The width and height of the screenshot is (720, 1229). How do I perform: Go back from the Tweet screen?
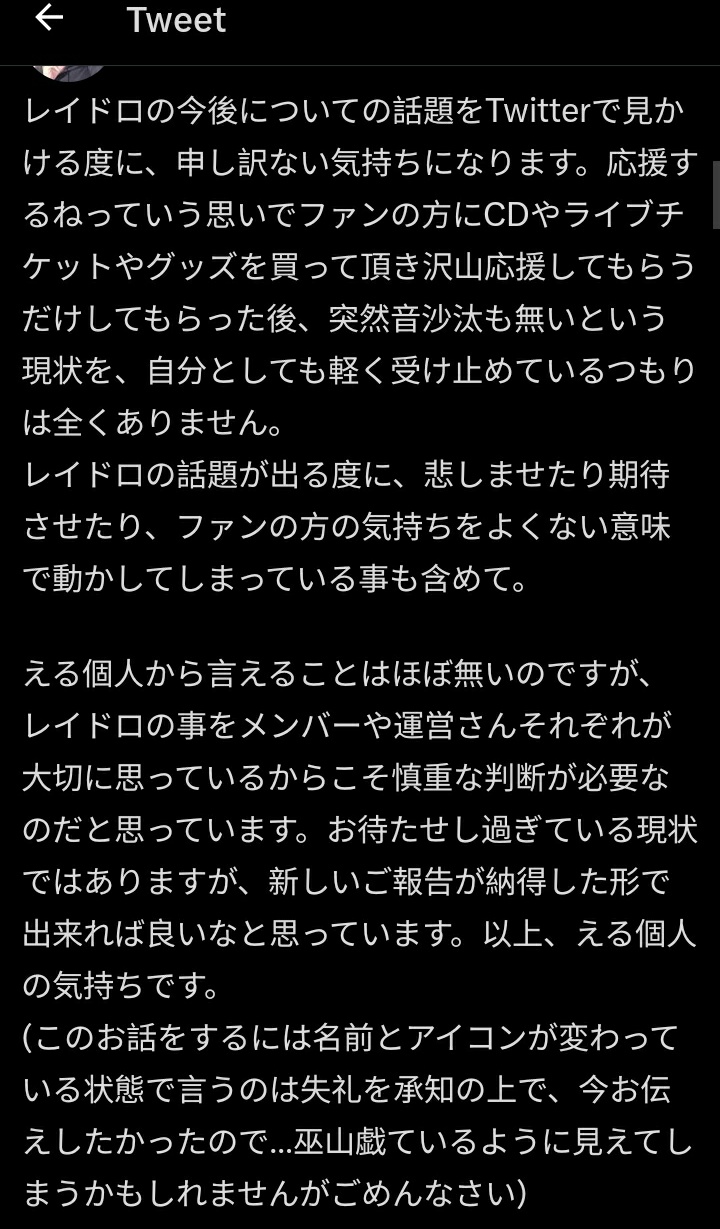point(48,19)
